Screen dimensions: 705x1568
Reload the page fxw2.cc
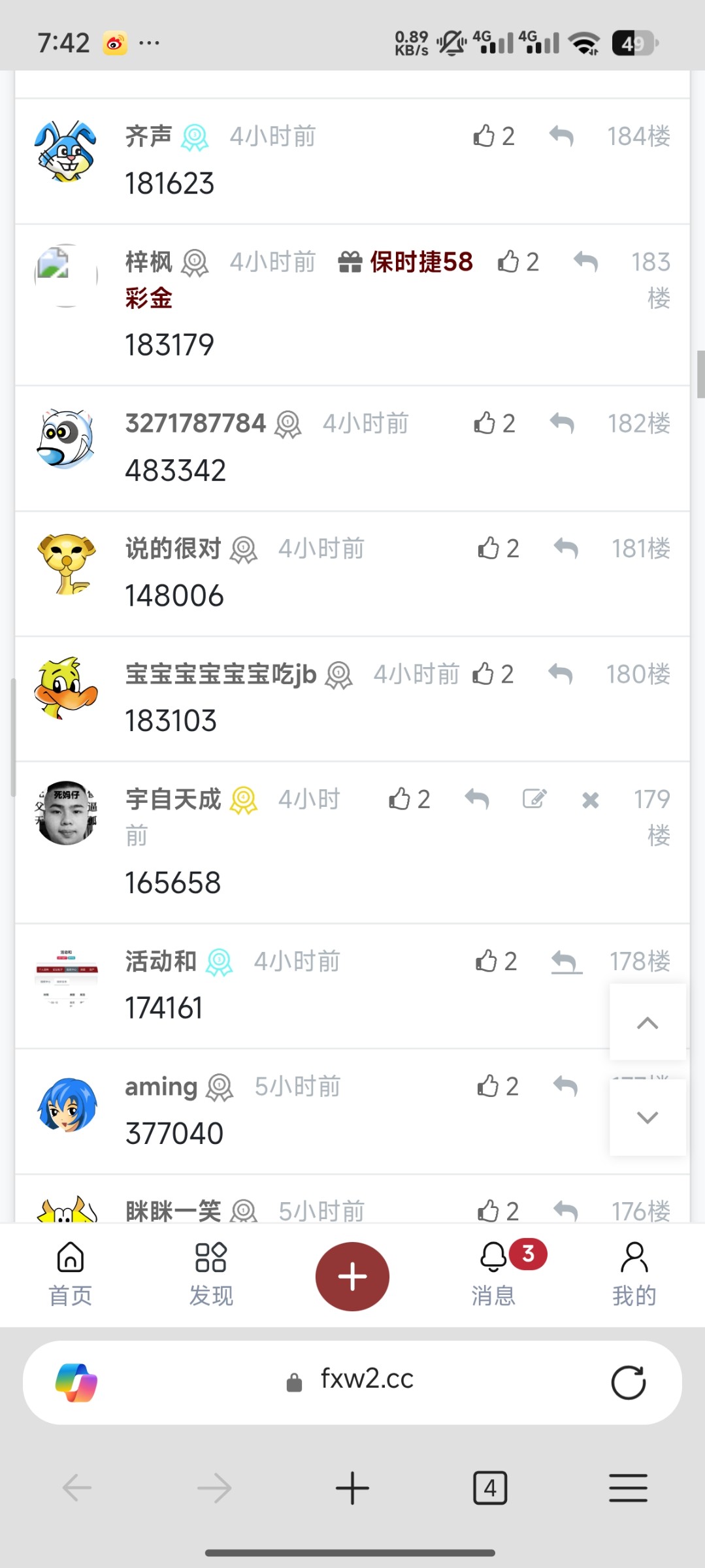pyautogui.click(x=628, y=1382)
